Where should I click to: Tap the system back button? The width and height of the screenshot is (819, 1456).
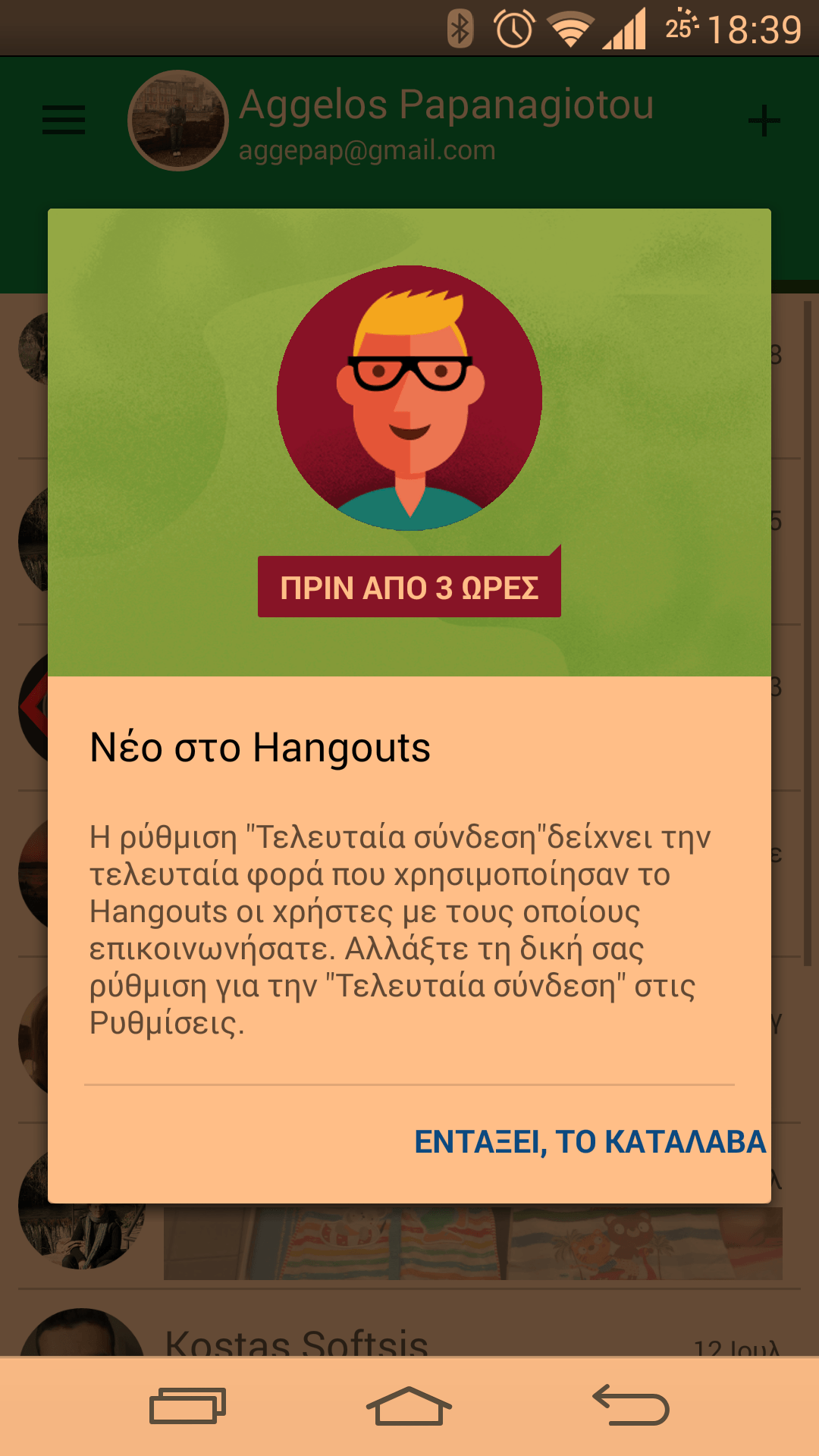pyautogui.click(x=630, y=1405)
